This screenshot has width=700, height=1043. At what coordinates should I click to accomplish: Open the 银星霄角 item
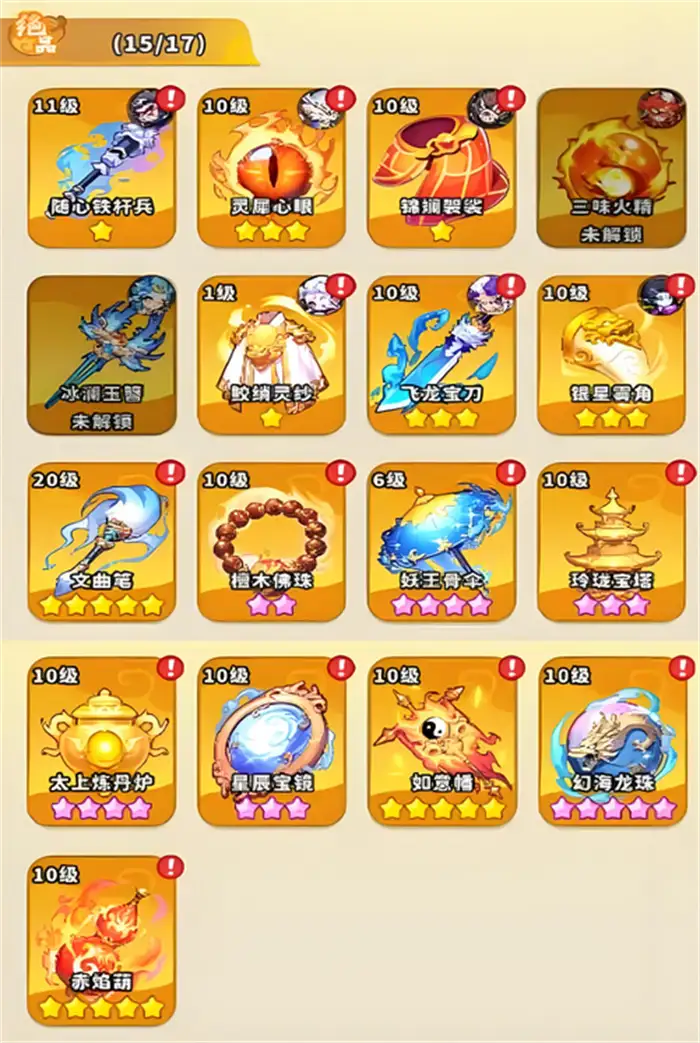(x=611, y=354)
